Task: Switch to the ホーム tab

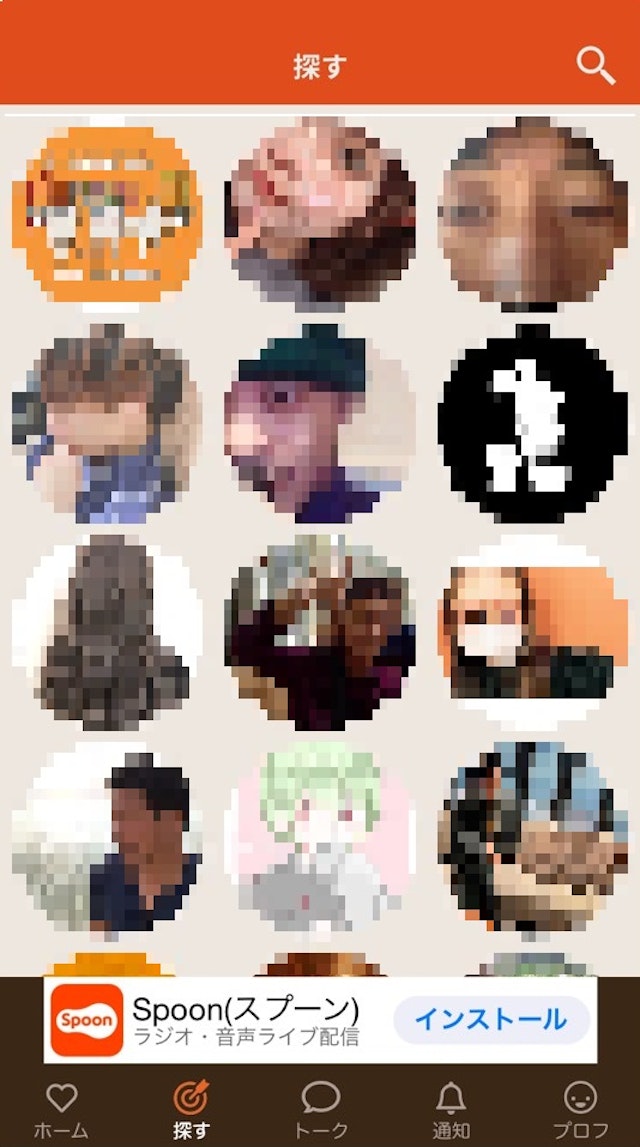Action: [61, 1110]
